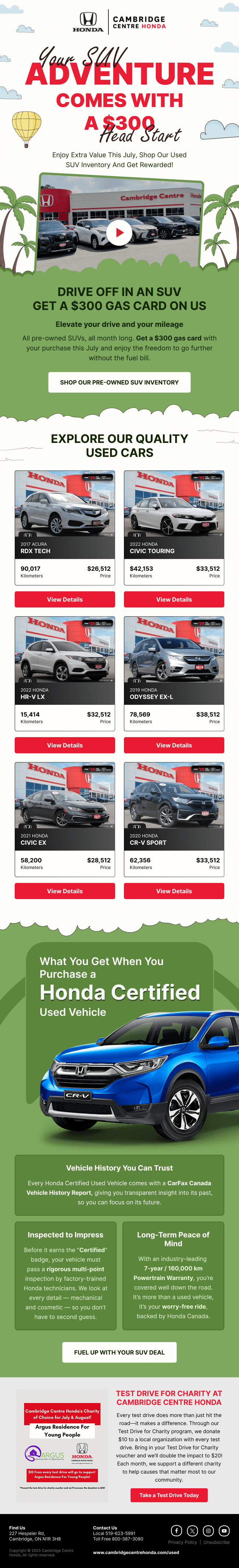View details for 2022 Honda HR-V LX
Screen dimensions: 239x1568
[x=65, y=745]
